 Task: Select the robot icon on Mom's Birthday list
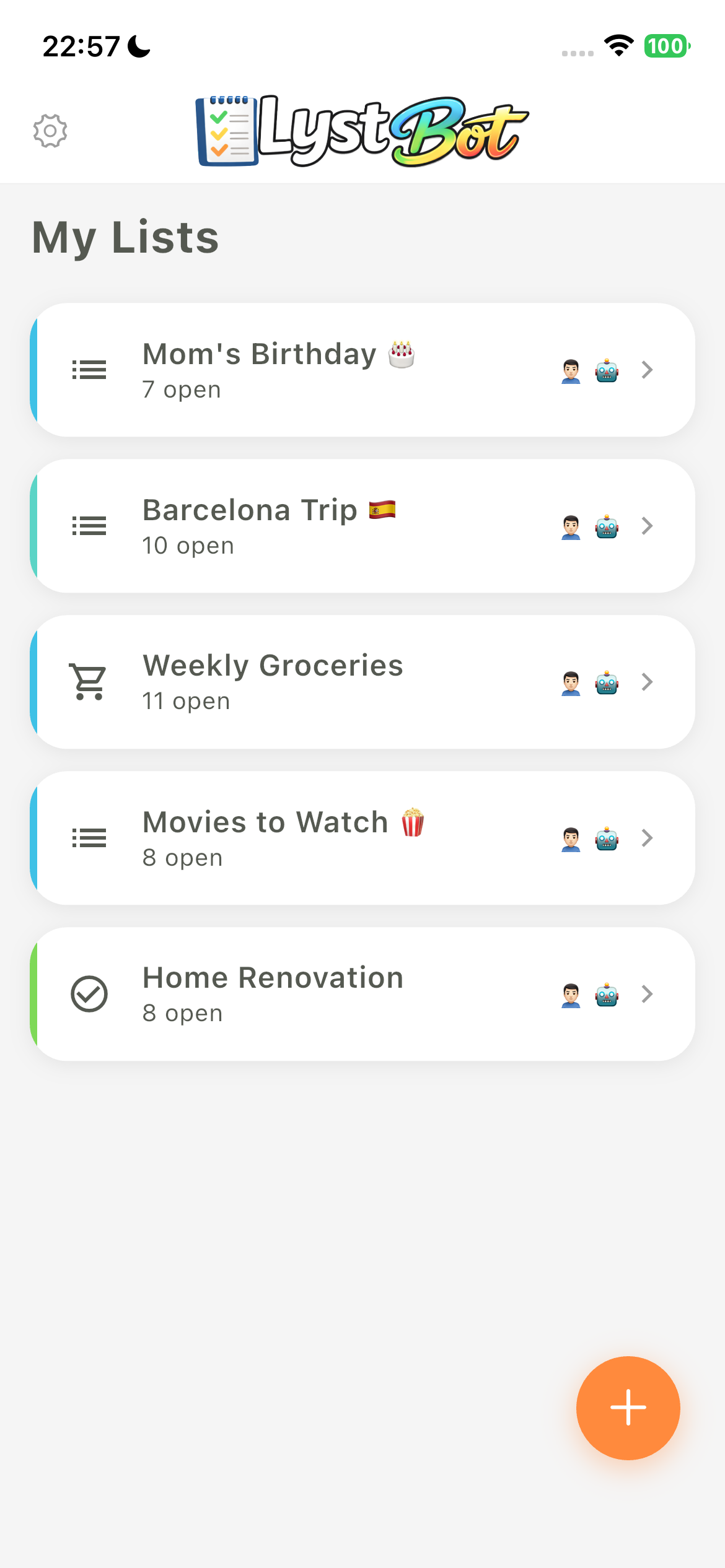tap(607, 370)
